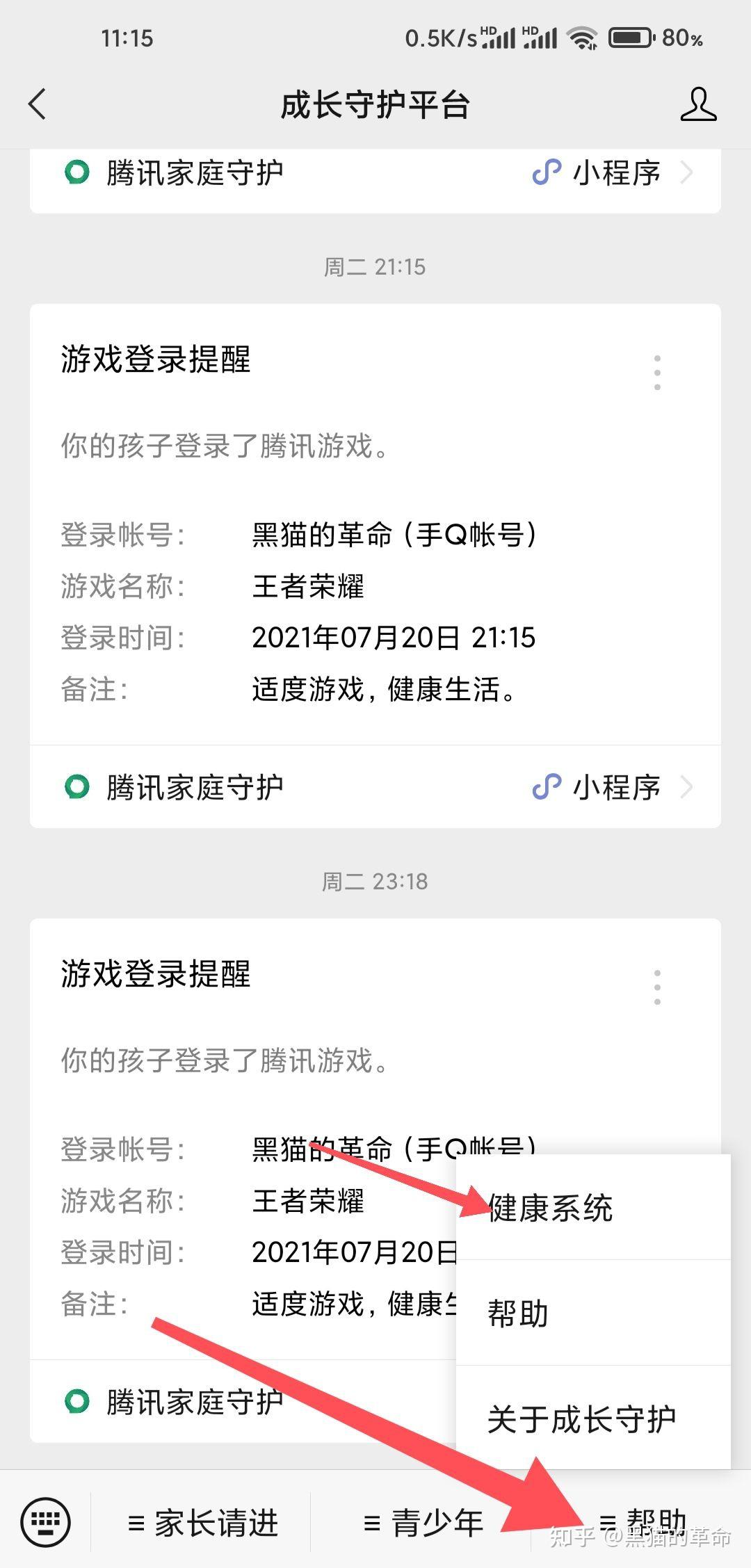Tap the 帮助 bottom menu button

(641, 1523)
